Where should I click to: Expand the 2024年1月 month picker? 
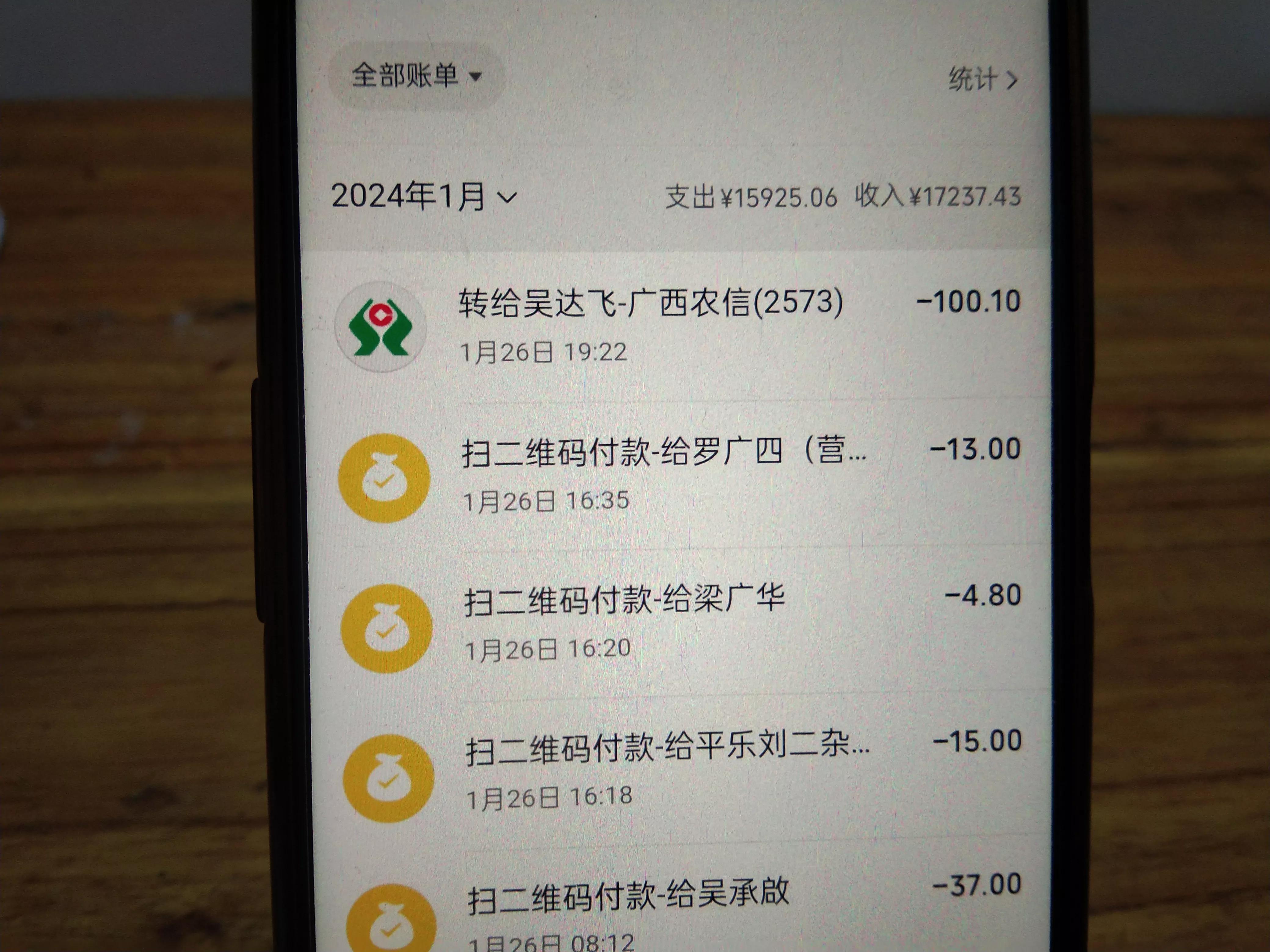click(424, 196)
